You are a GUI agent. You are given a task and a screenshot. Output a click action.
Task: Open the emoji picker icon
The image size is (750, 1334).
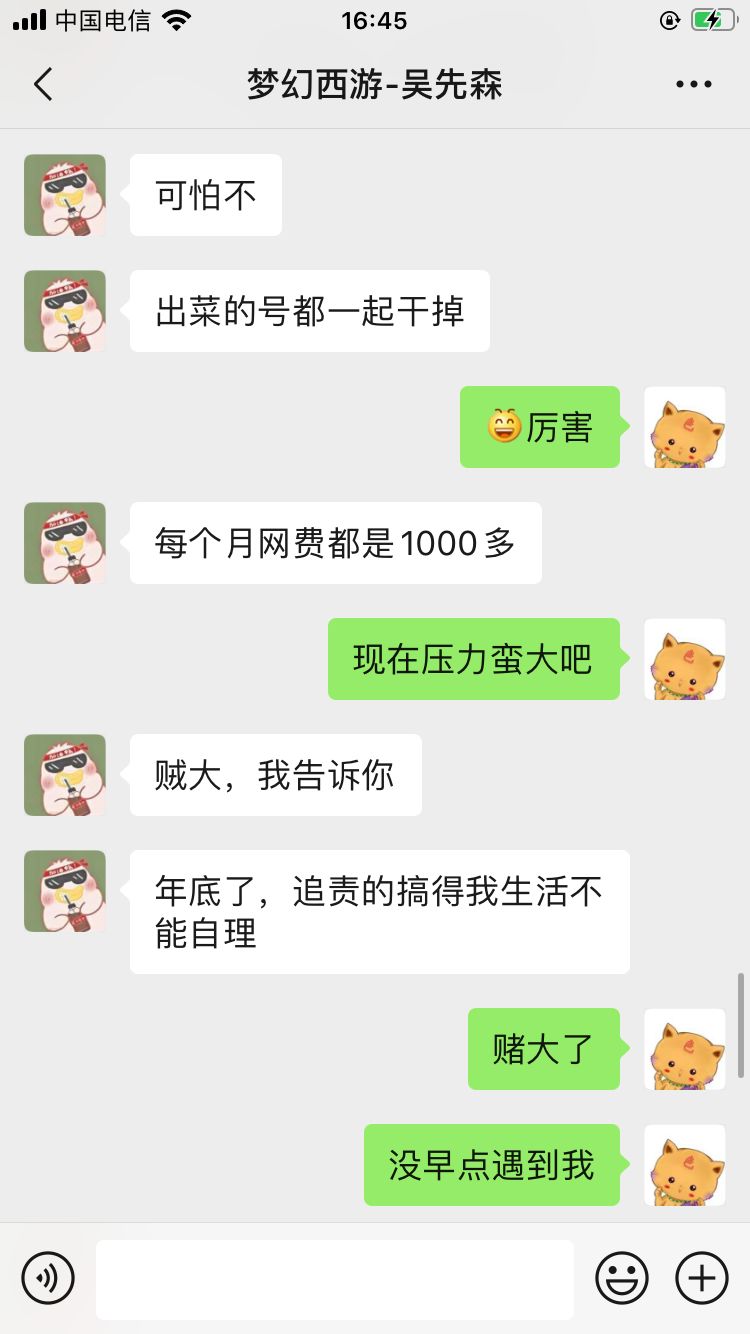coord(621,1277)
